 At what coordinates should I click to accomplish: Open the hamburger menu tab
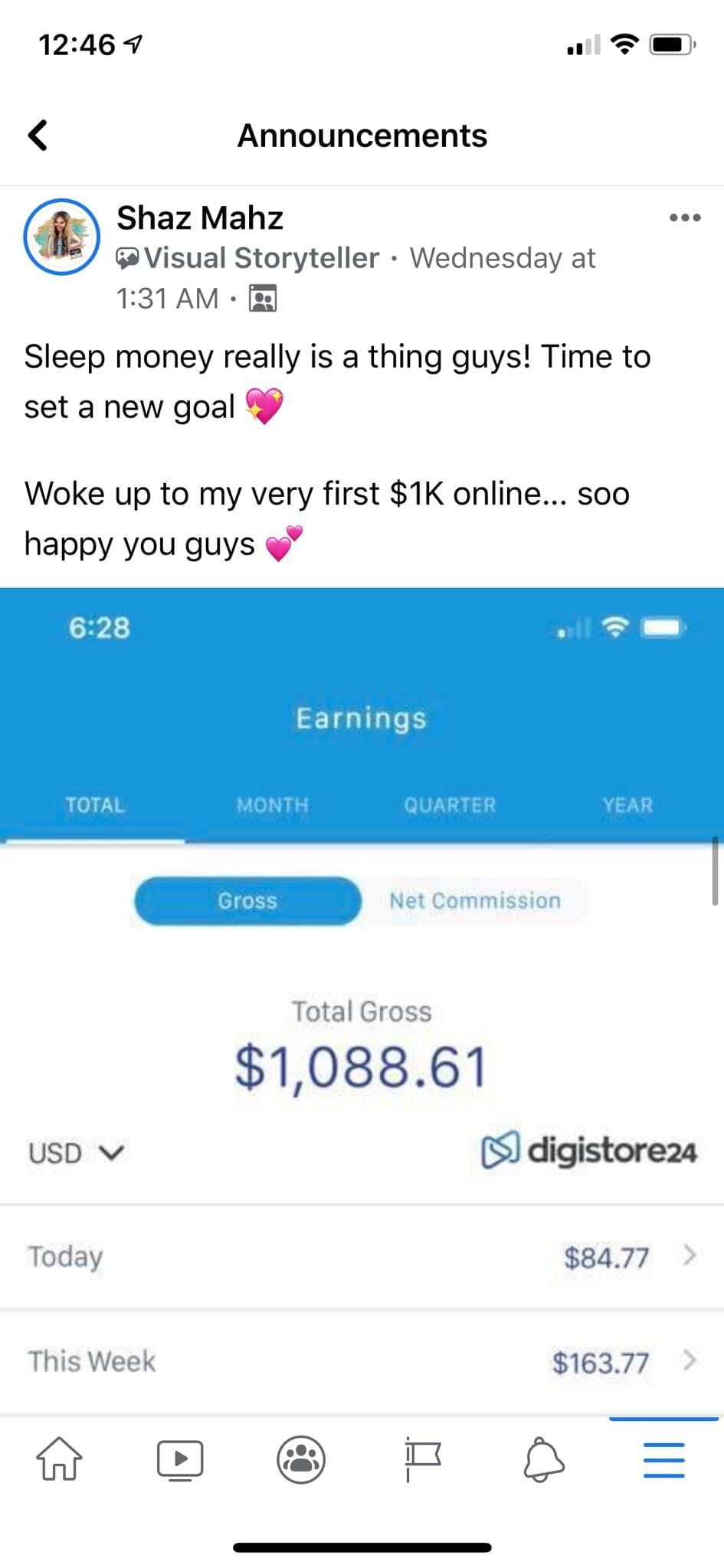663,1459
